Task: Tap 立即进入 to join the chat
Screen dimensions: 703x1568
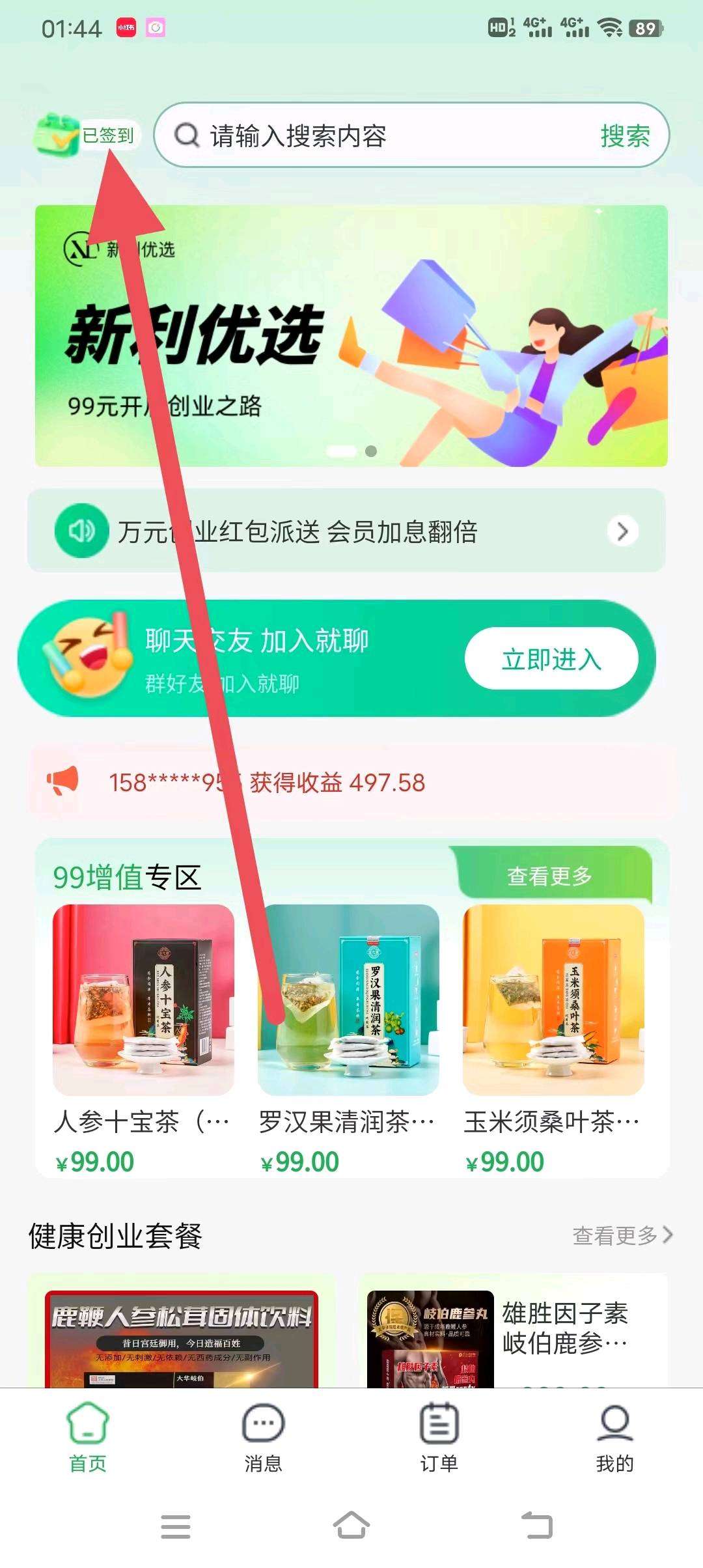Action: (x=551, y=659)
